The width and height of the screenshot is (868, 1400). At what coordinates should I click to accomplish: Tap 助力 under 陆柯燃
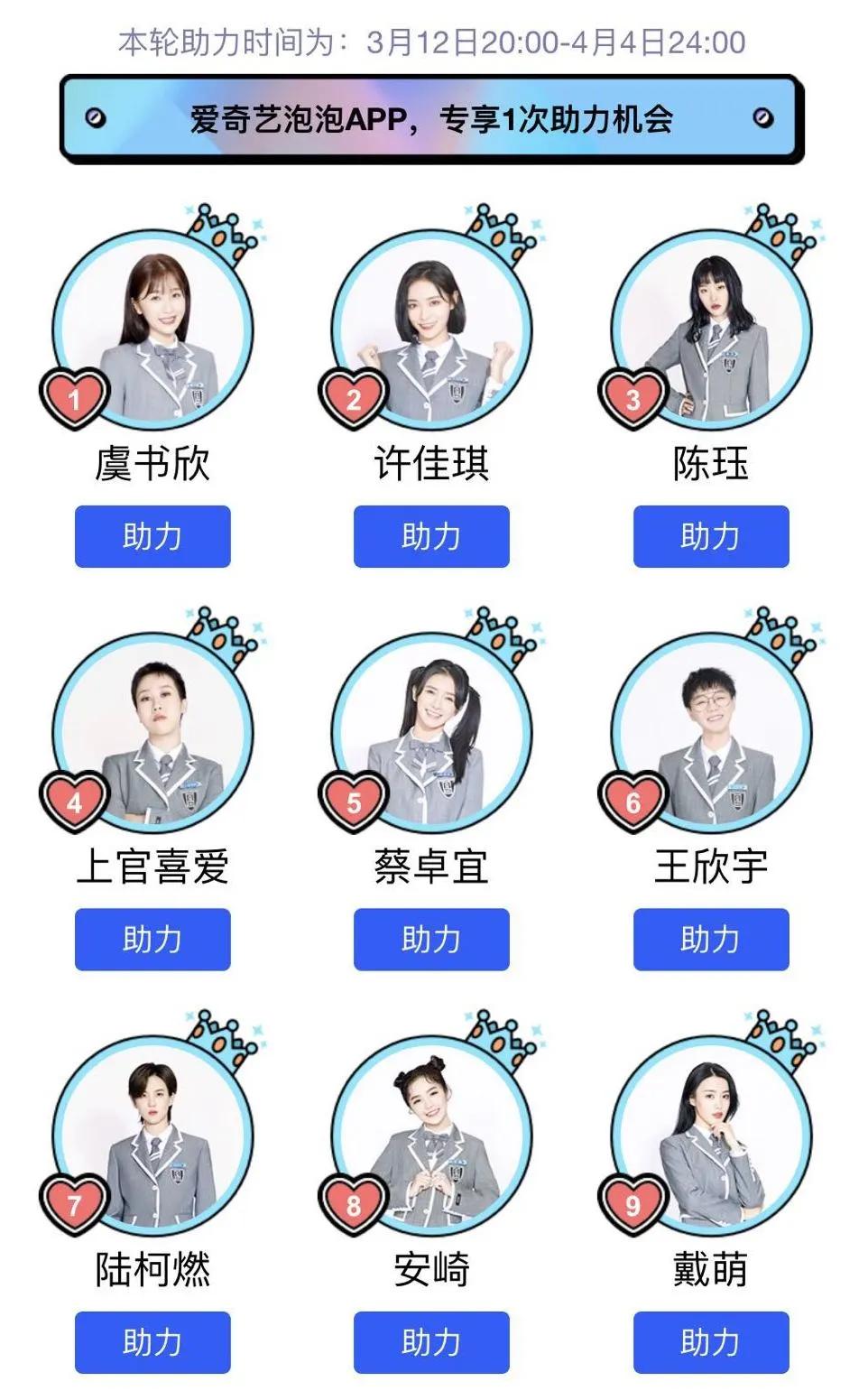tap(152, 1342)
